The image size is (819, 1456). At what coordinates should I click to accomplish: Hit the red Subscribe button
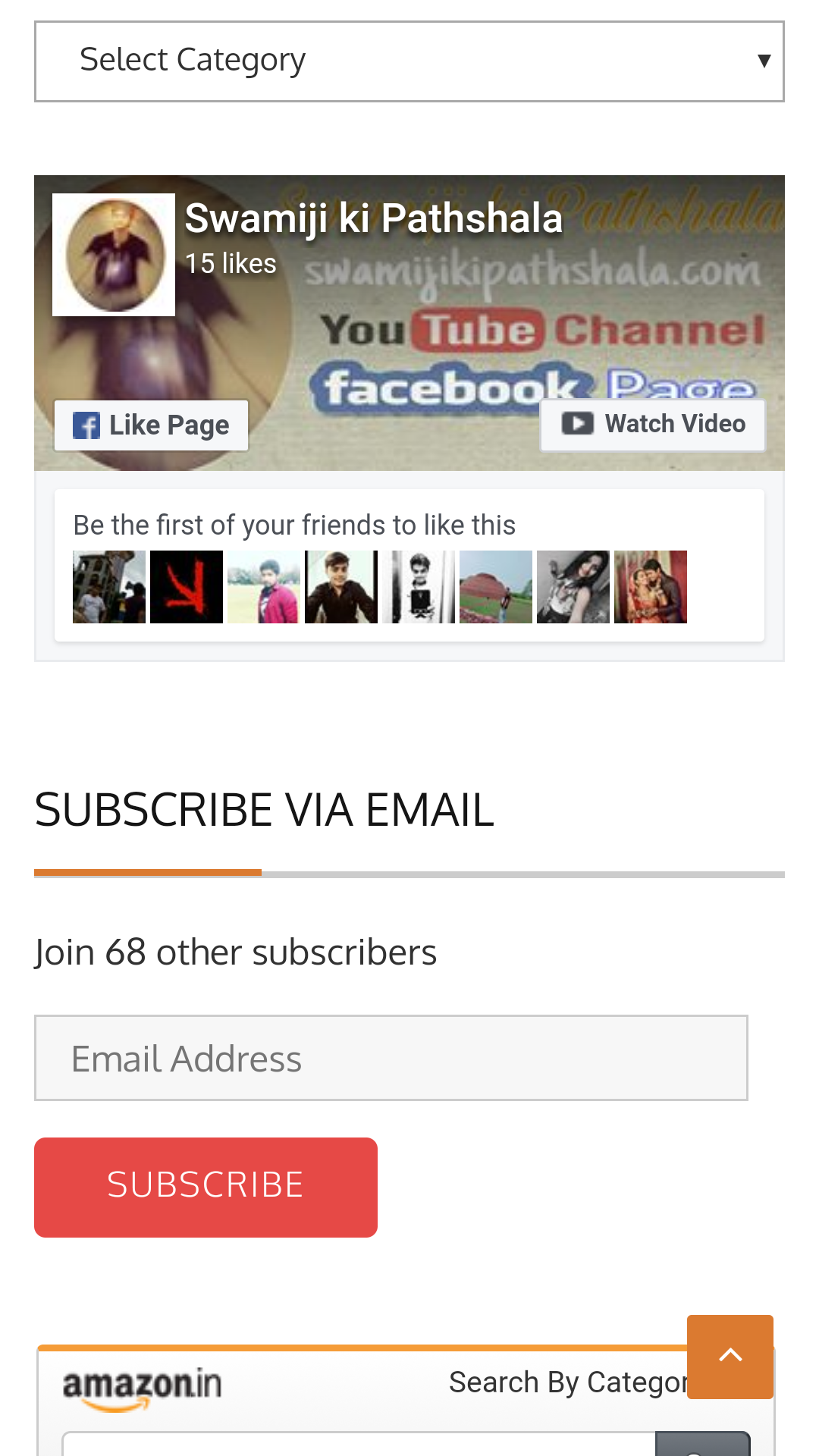tap(206, 1187)
